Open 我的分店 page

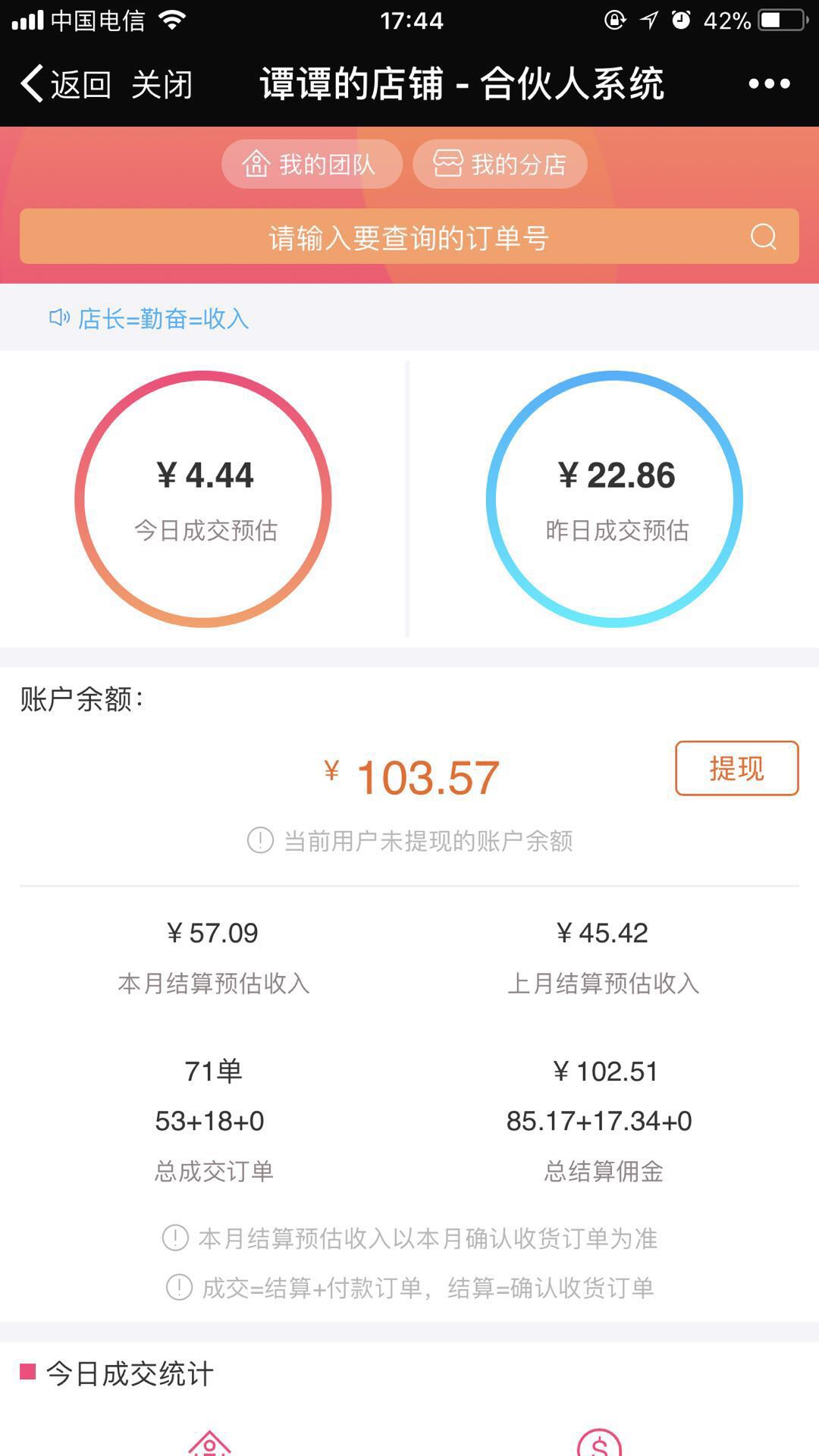(500, 164)
